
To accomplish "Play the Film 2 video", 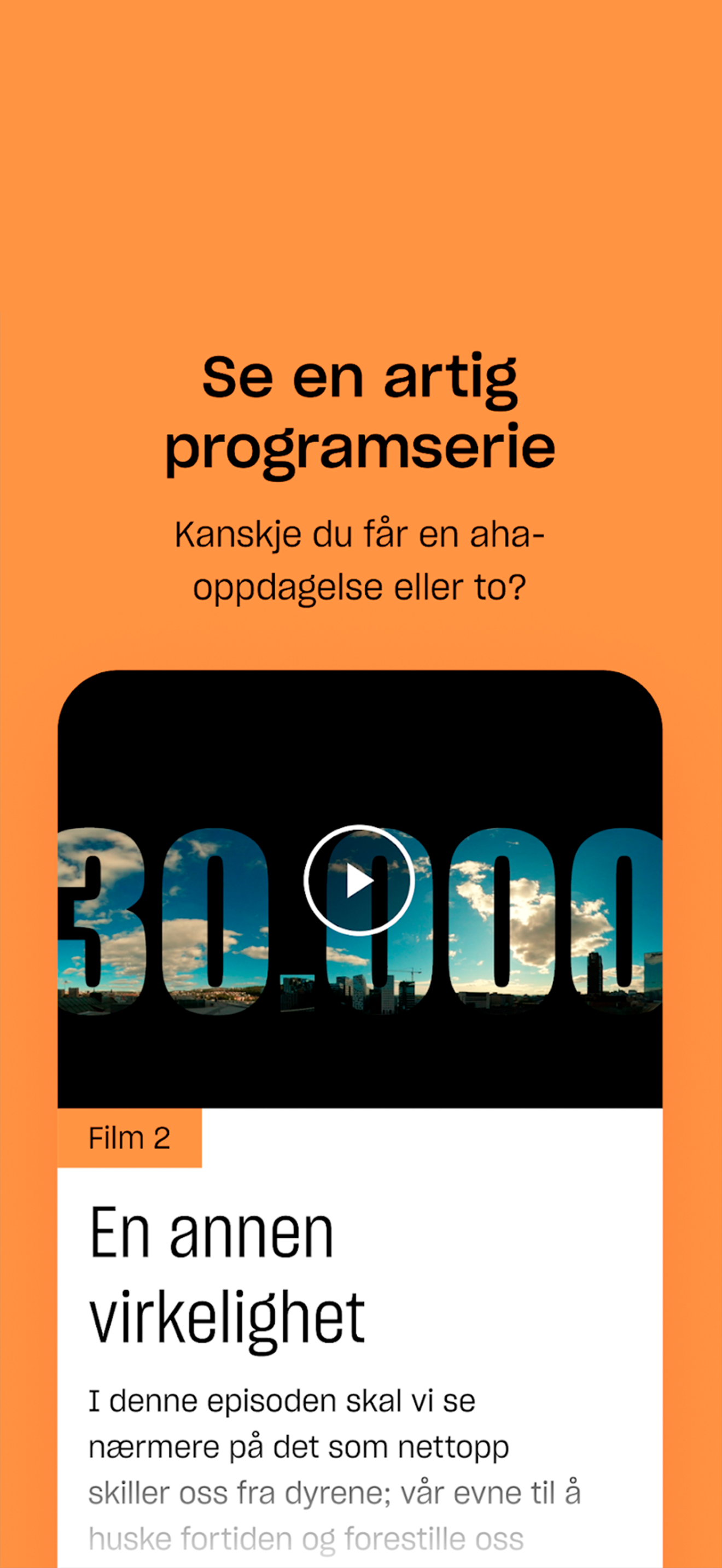I will point(359,880).
